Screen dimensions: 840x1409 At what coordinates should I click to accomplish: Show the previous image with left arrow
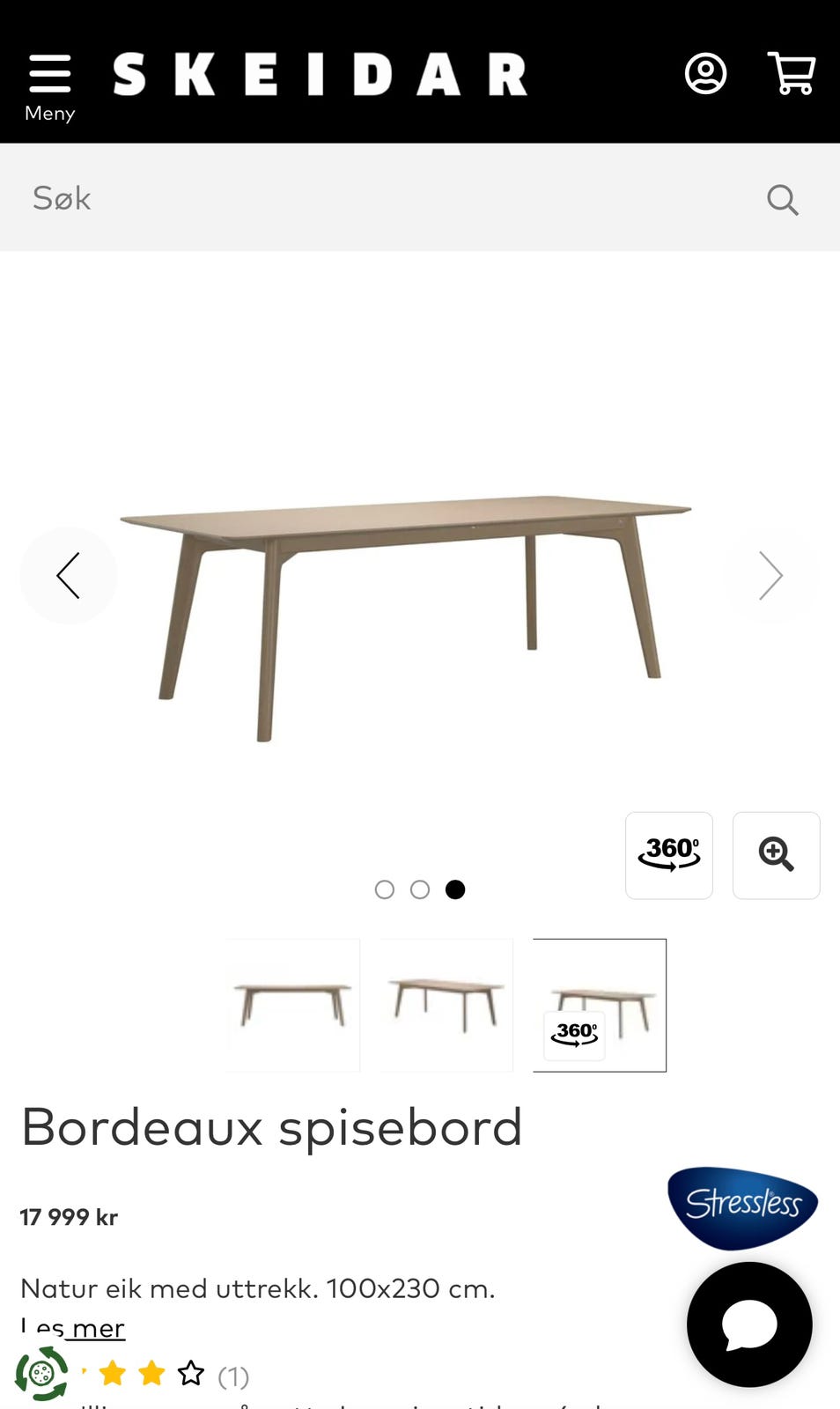pyautogui.click(x=69, y=575)
